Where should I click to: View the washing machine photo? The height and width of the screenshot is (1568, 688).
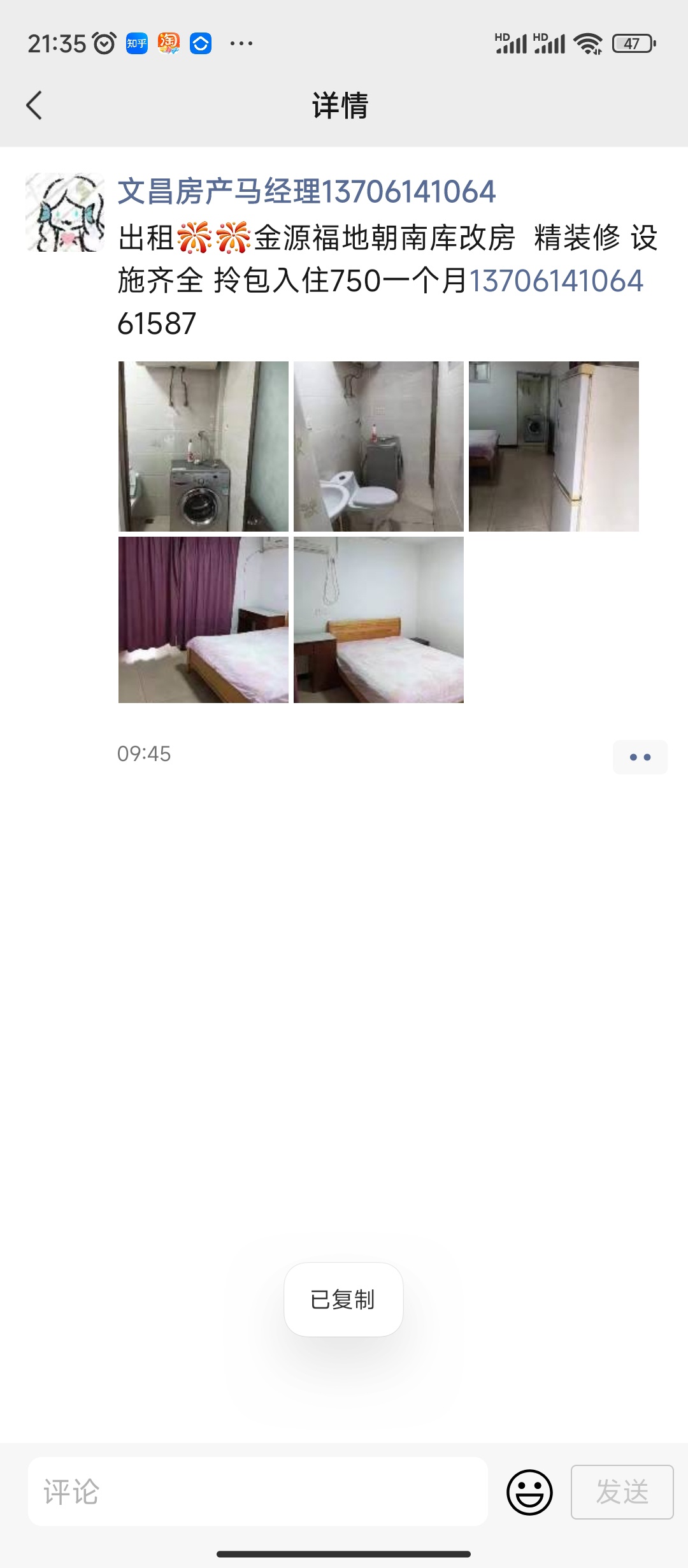(203, 446)
